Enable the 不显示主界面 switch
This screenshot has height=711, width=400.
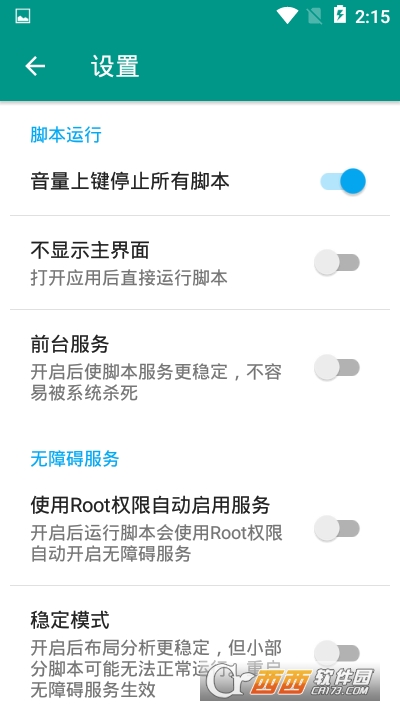(x=337, y=263)
